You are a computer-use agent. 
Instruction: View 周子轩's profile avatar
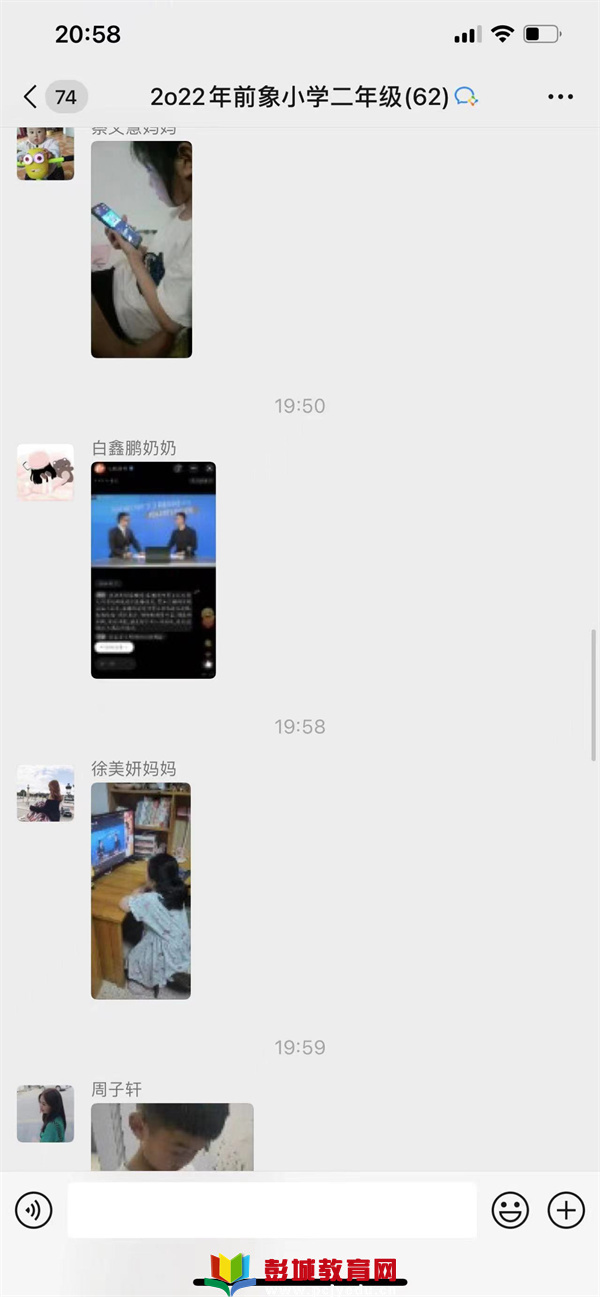(45, 1114)
